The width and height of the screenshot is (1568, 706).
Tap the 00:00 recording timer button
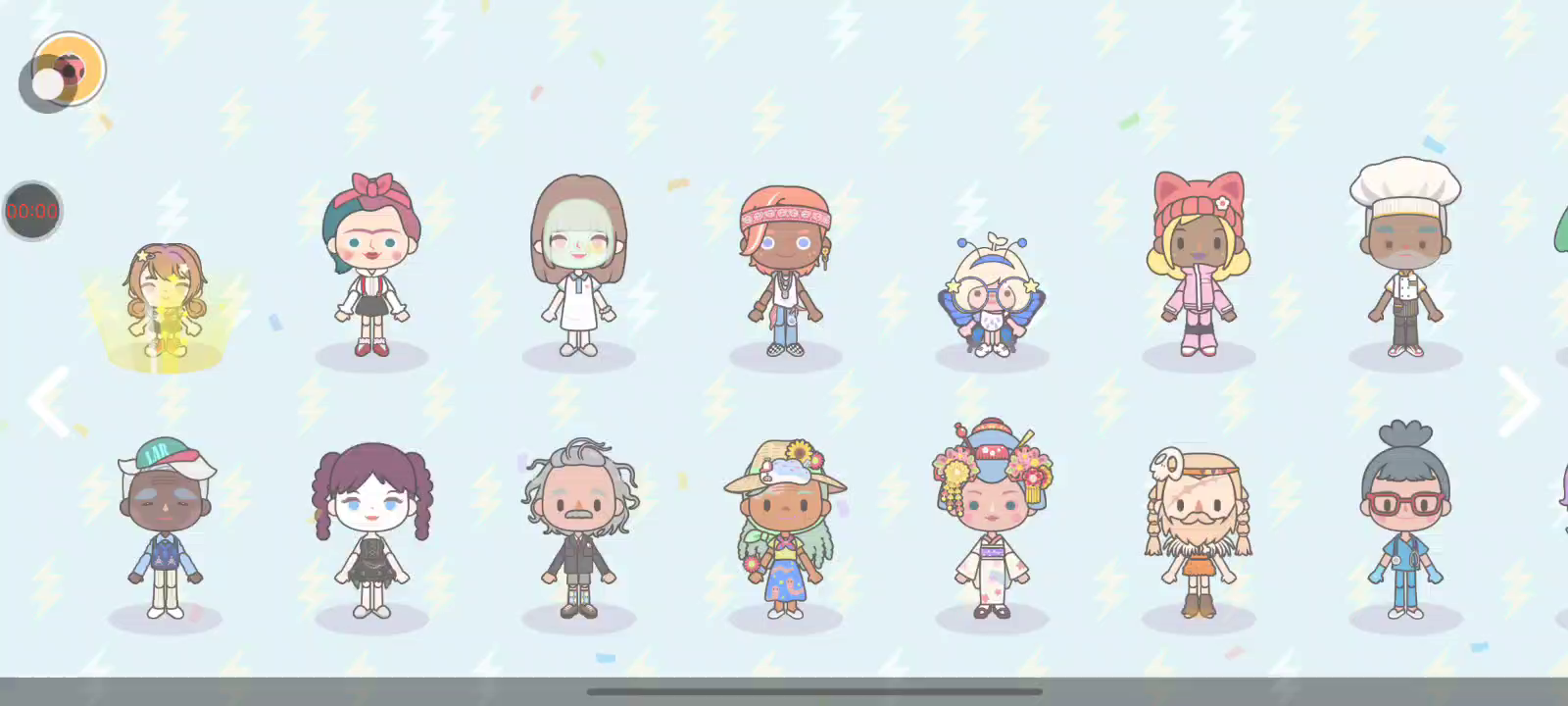coord(32,211)
